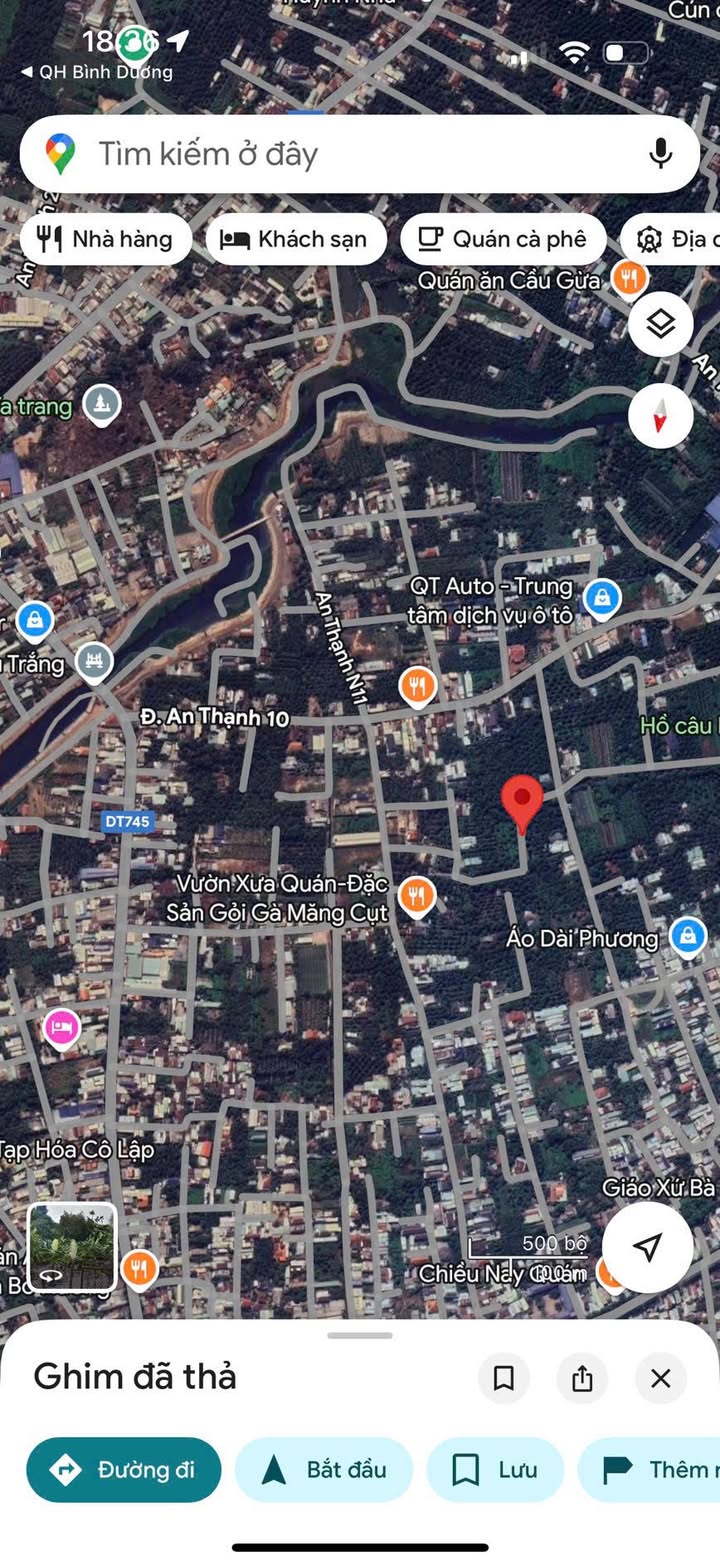The height and width of the screenshot is (1565, 720).
Task: Share the dropped pin location
Action: click(582, 1379)
